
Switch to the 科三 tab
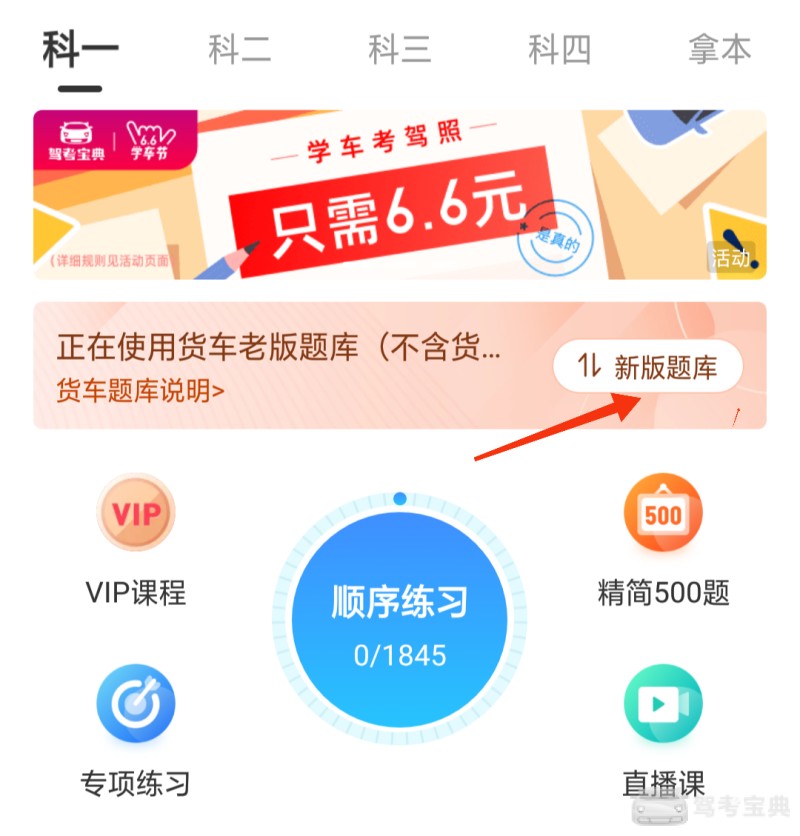[399, 49]
